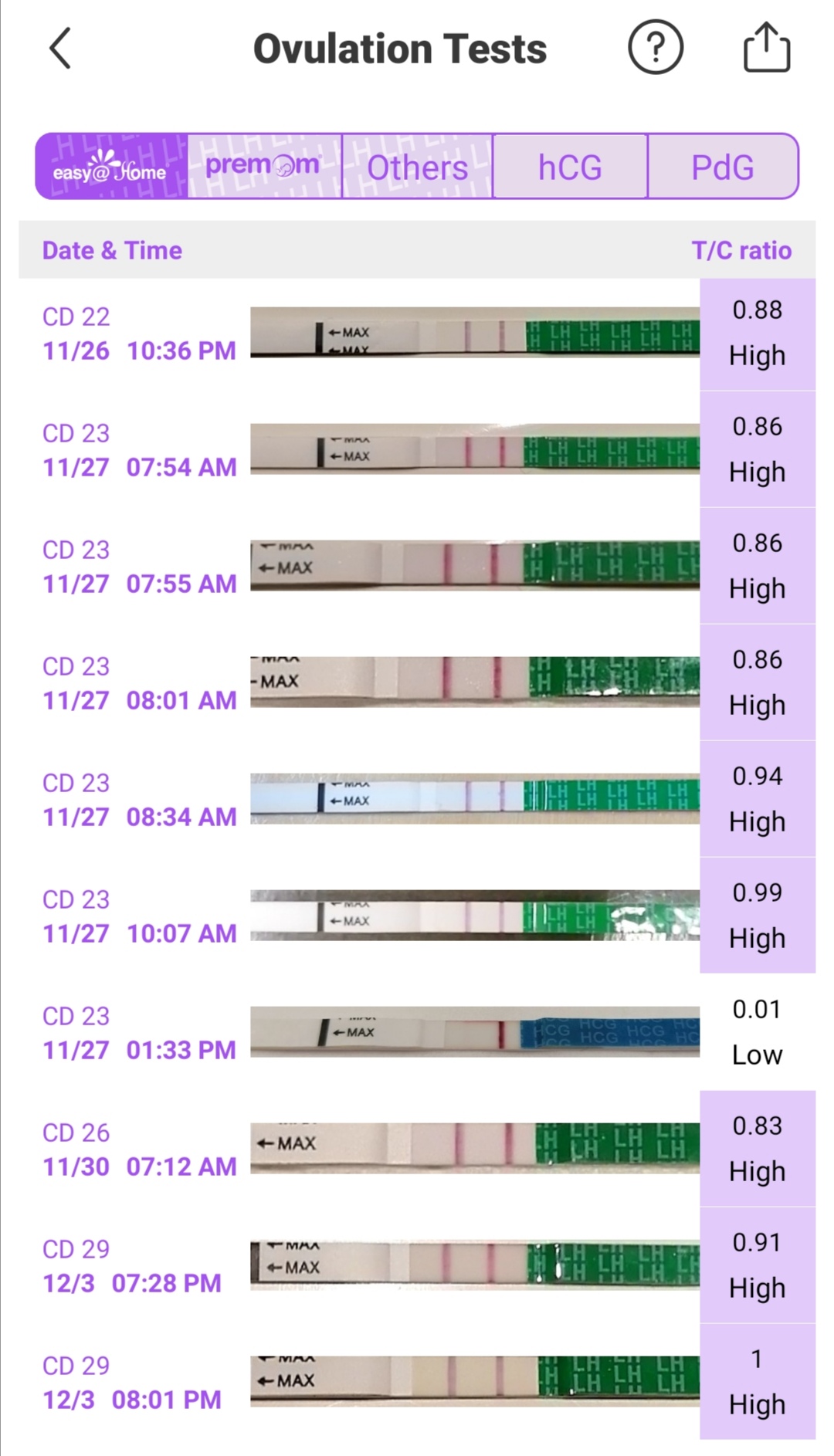View the 11/27 10:07 AM test entry
This screenshot has height=1456, width=834.
[417, 917]
